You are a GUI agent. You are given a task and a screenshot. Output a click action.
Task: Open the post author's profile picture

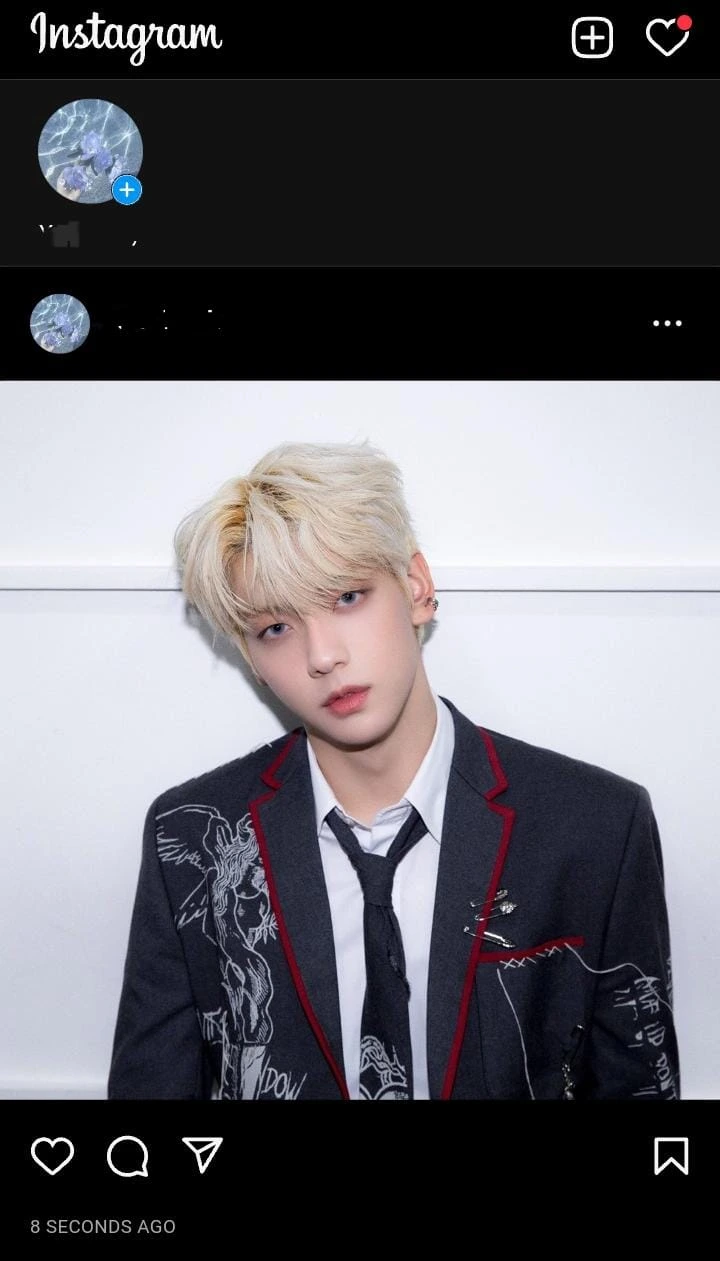tap(60, 323)
